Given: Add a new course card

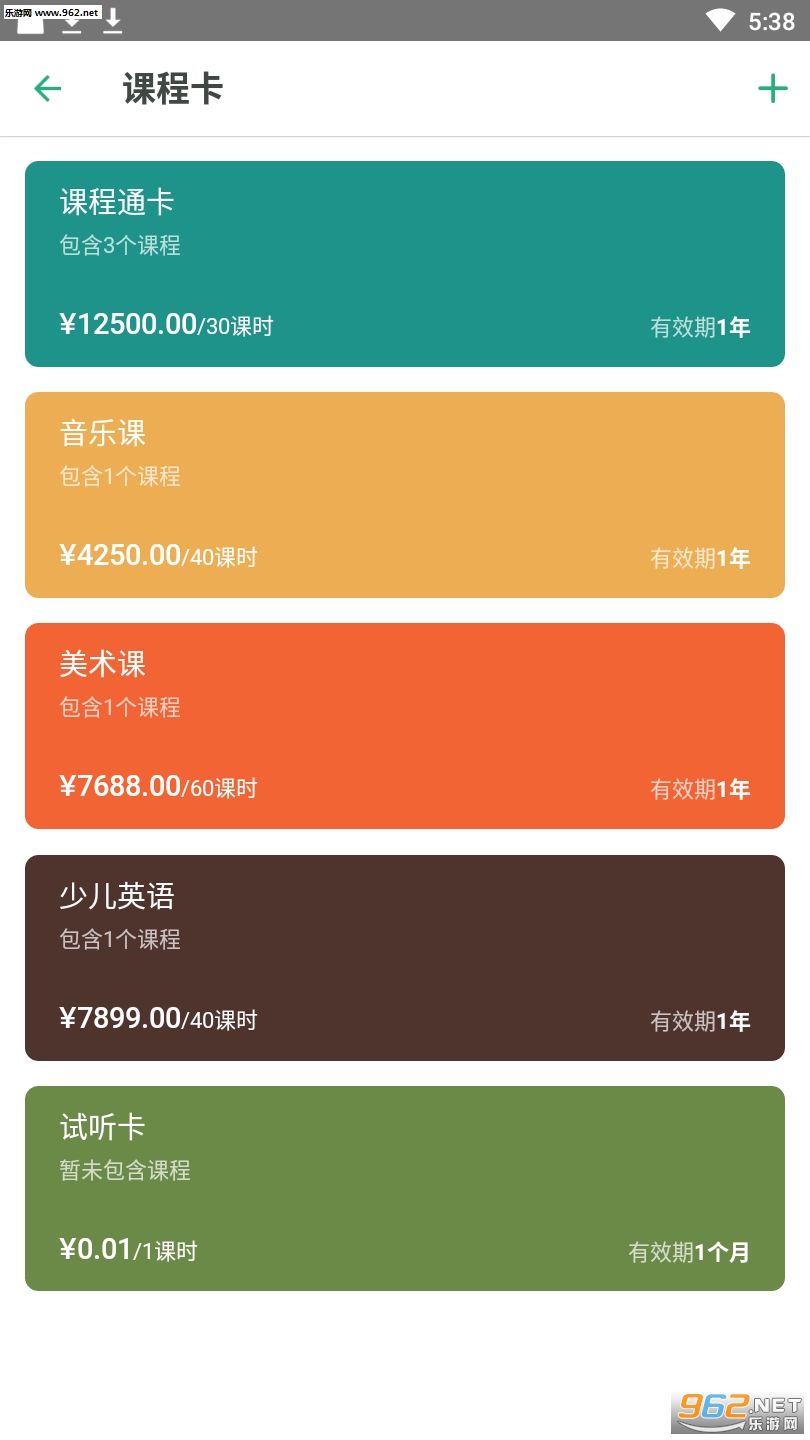Looking at the screenshot, I should pyautogui.click(x=772, y=89).
